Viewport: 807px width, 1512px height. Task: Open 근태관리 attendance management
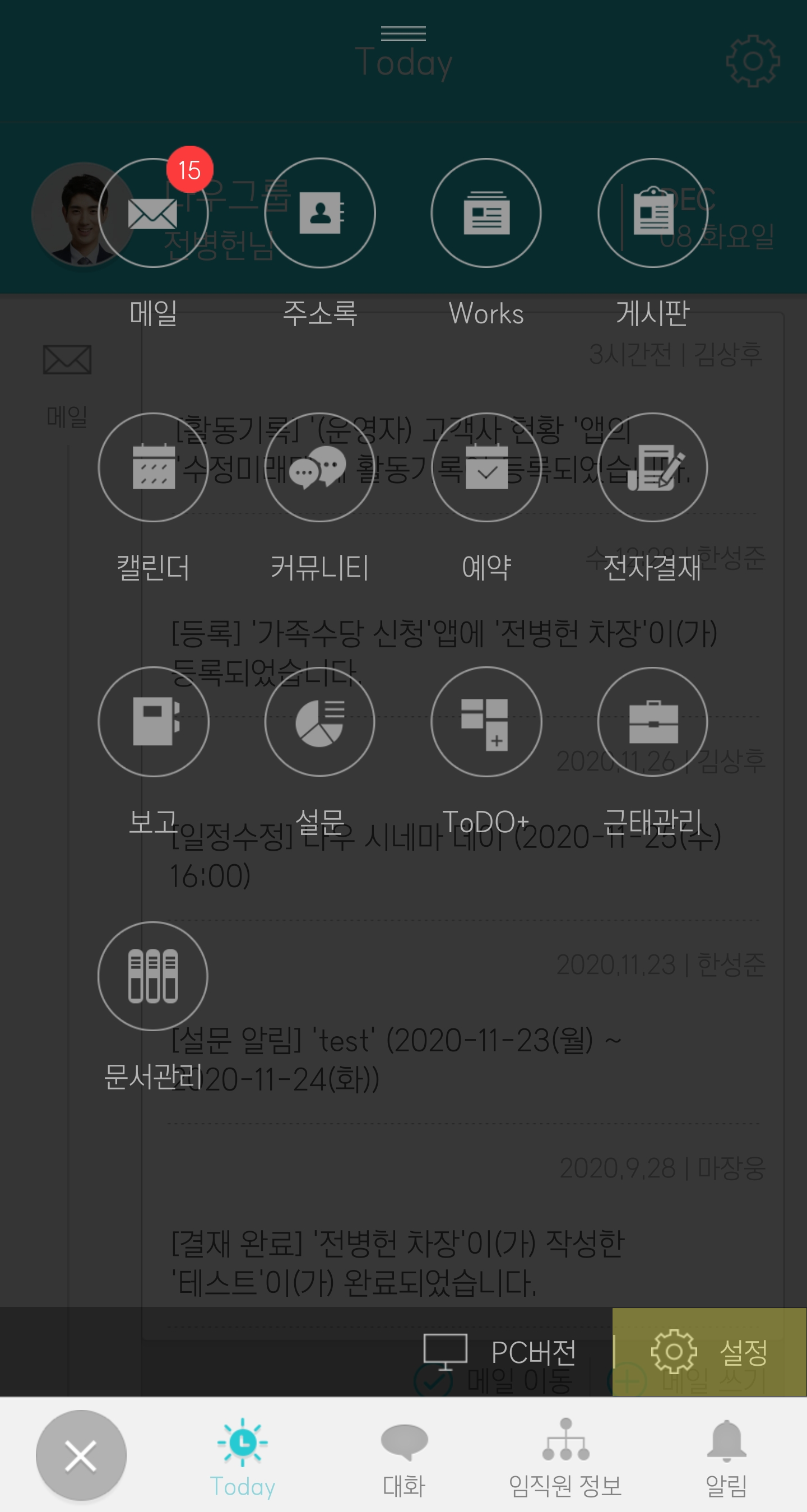(x=653, y=721)
